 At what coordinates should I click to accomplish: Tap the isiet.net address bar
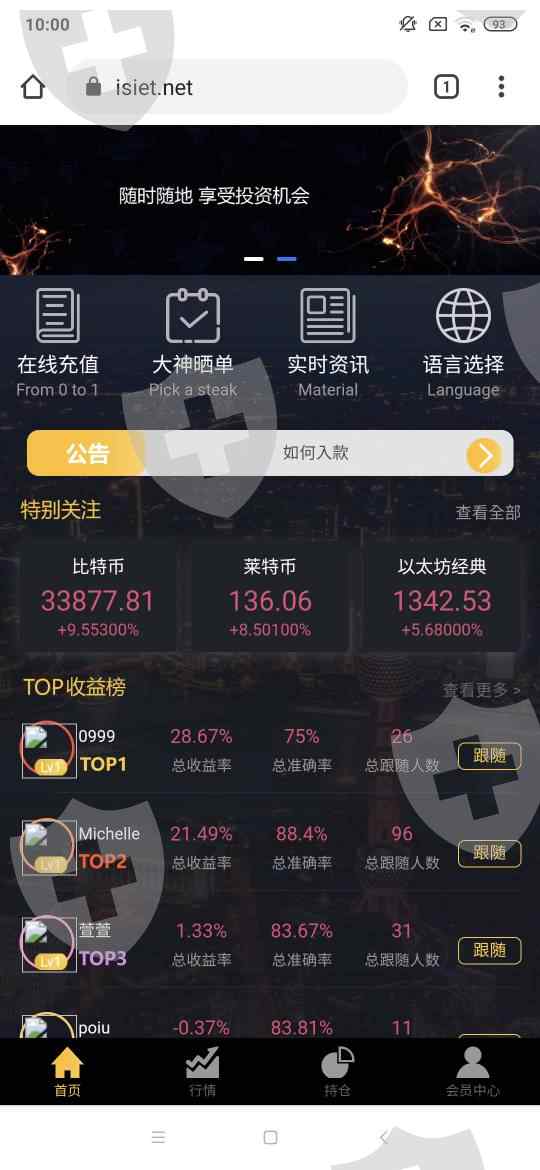tap(236, 87)
